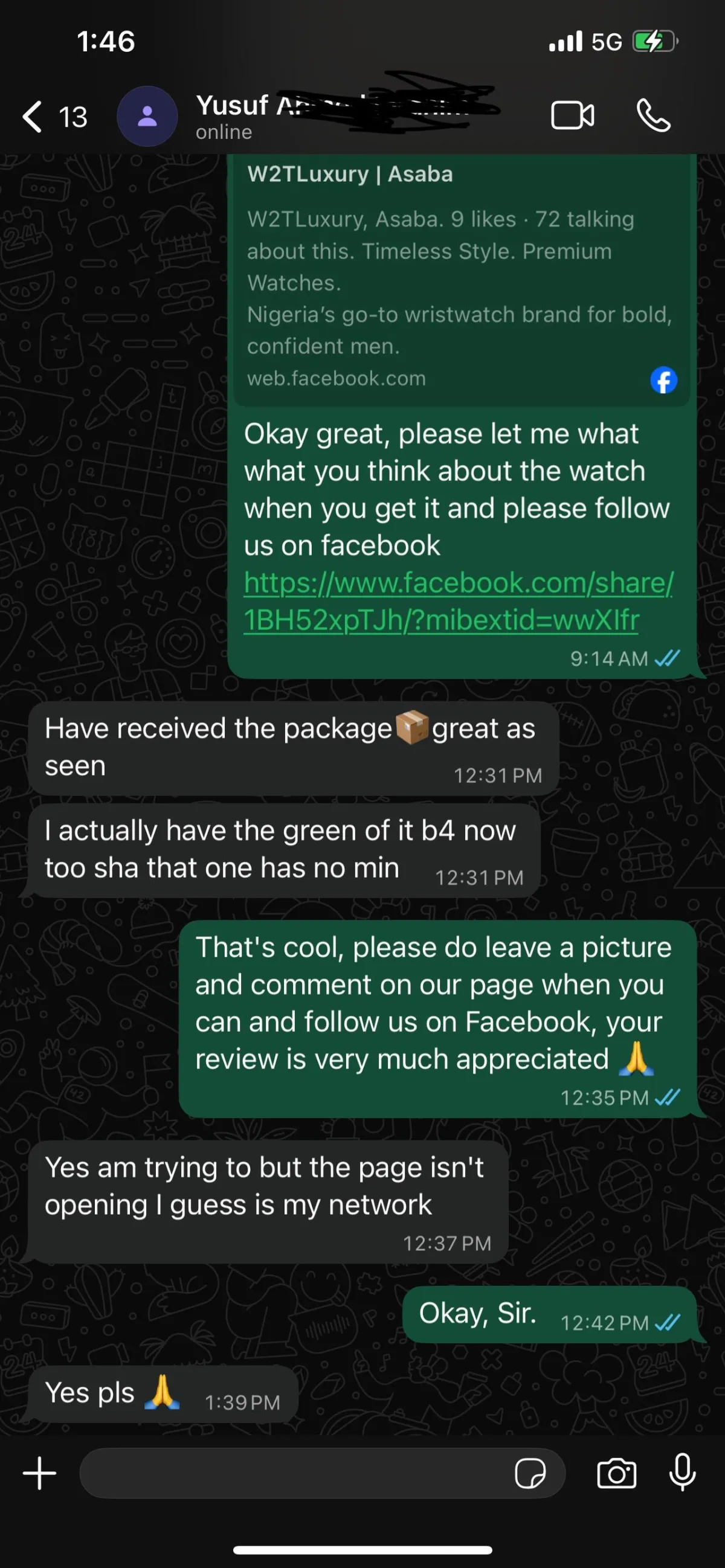725x1568 pixels.
Task: View Yusuf's profile picture avatar
Action: coord(147,116)
